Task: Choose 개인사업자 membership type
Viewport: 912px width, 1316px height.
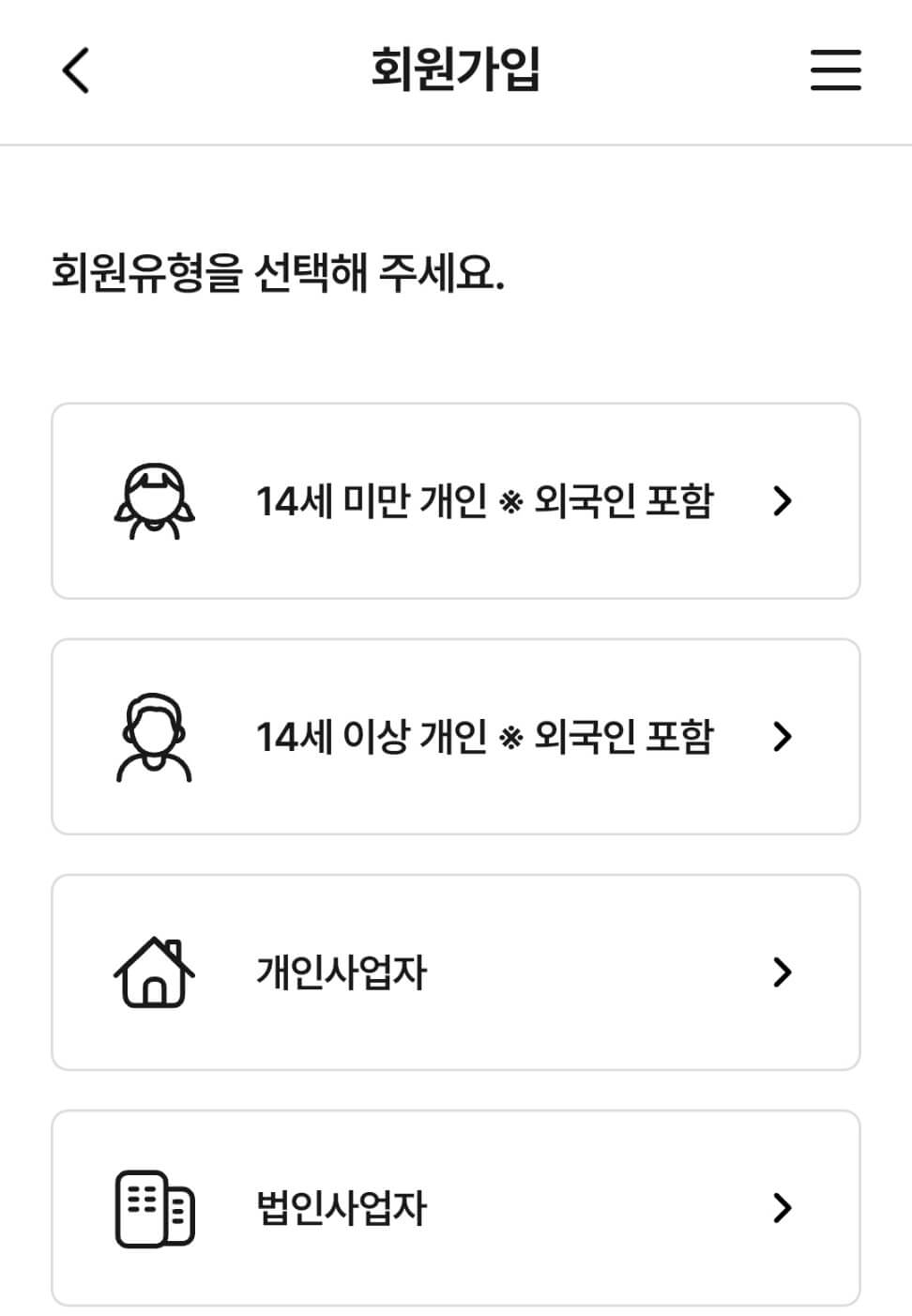Action: point(456,973)
